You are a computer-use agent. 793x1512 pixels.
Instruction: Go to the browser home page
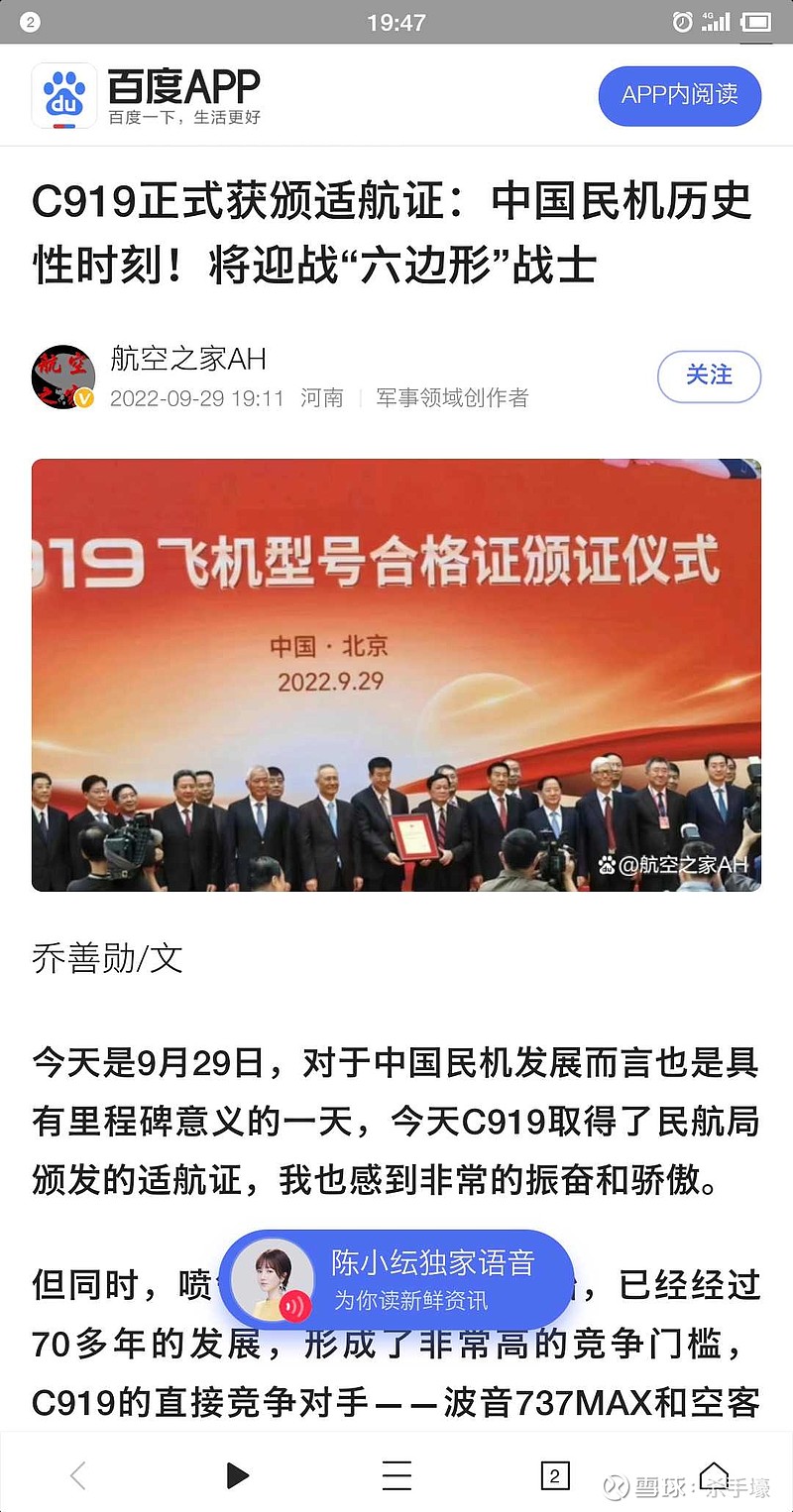point(714,1475)
